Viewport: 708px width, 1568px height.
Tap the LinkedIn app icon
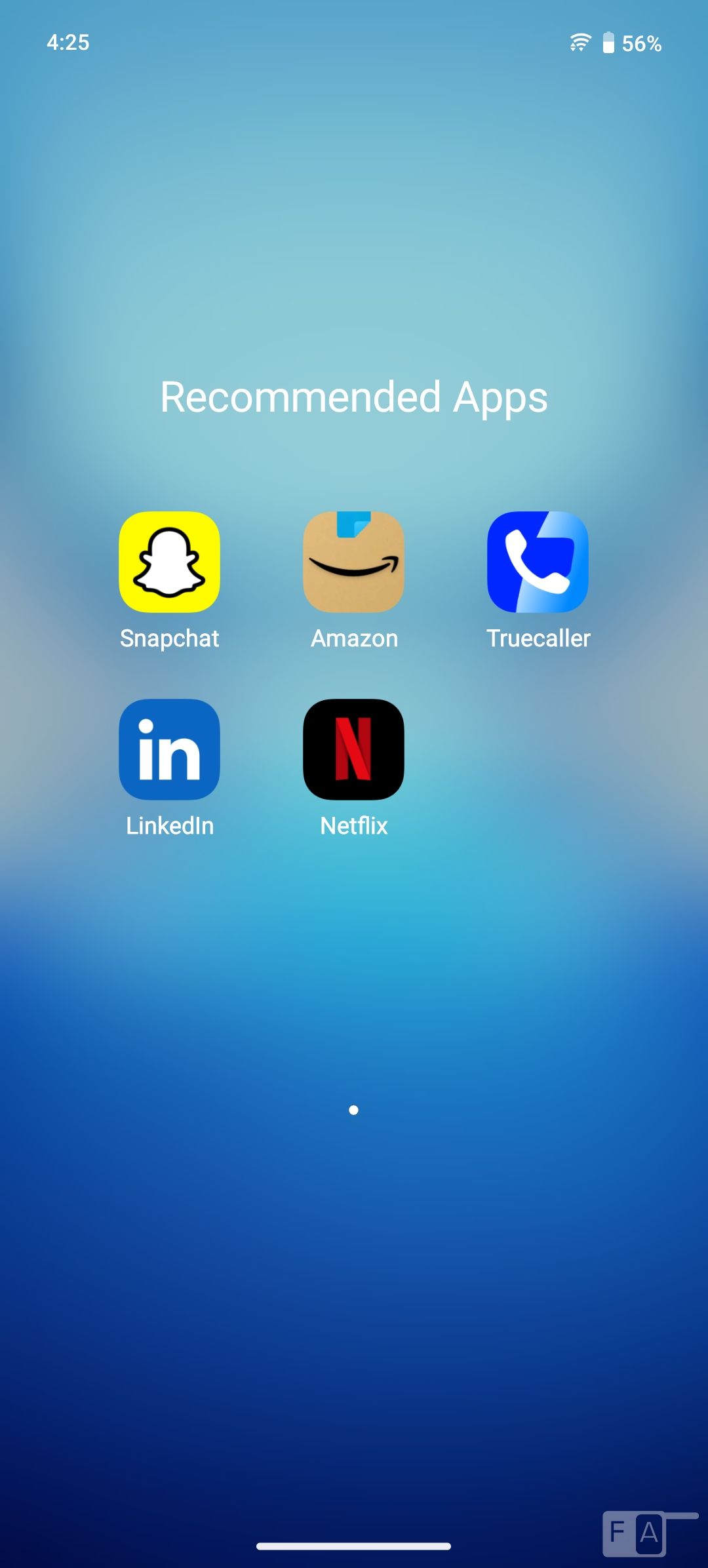click(169, 749)
